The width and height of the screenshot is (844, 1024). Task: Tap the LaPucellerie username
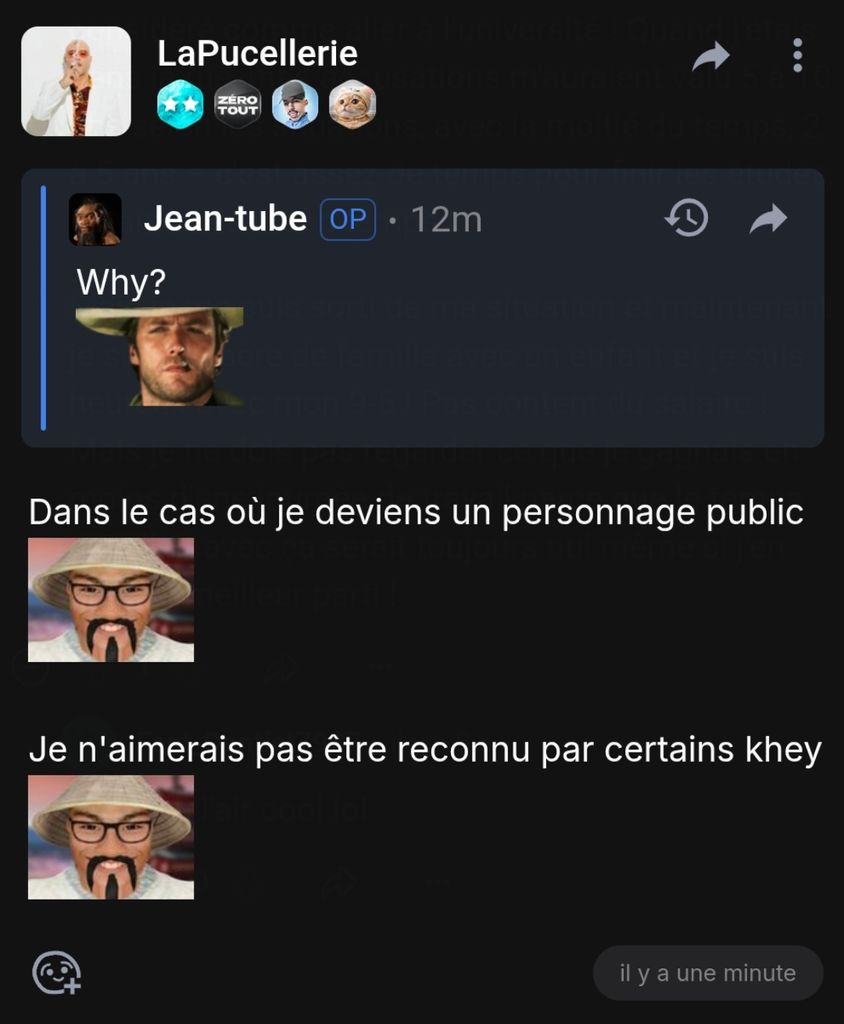click(257, 53)
